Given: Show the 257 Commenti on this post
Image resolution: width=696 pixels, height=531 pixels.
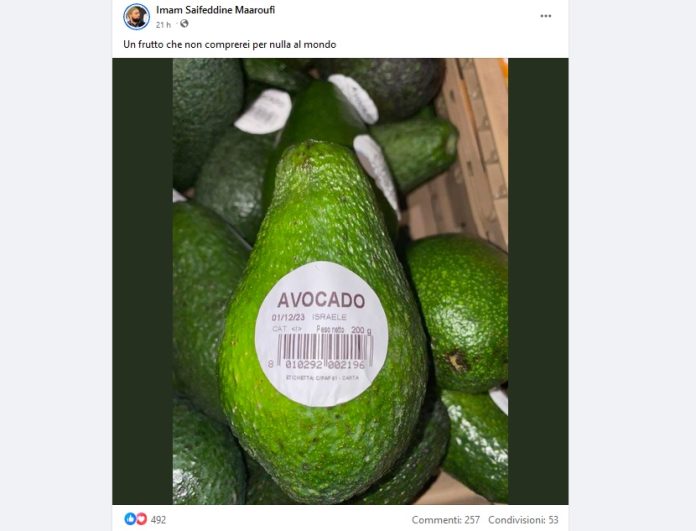Looking at the screenshot, I should click(446, 520).
